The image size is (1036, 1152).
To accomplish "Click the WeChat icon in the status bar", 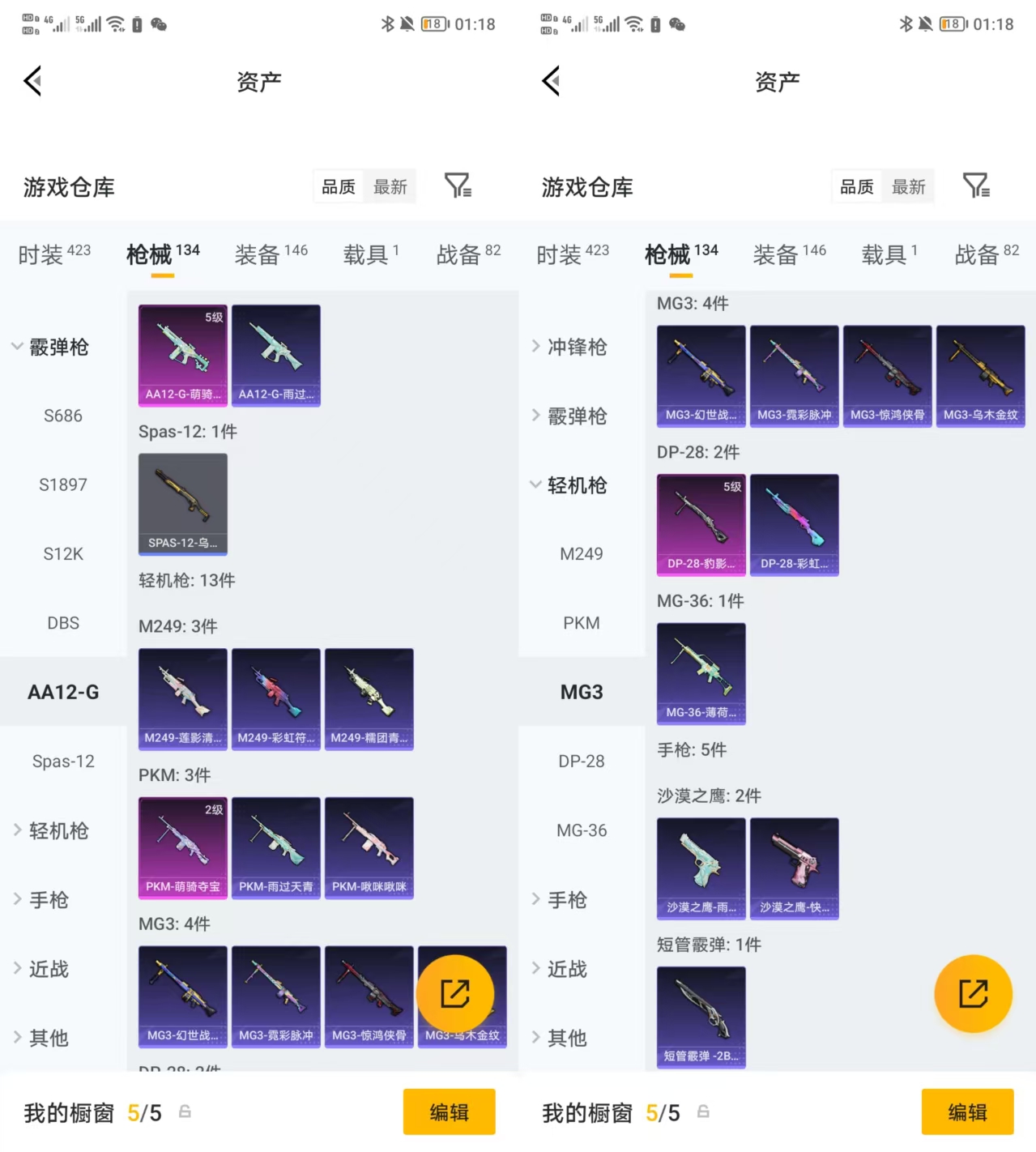I will tap(160, 24).
